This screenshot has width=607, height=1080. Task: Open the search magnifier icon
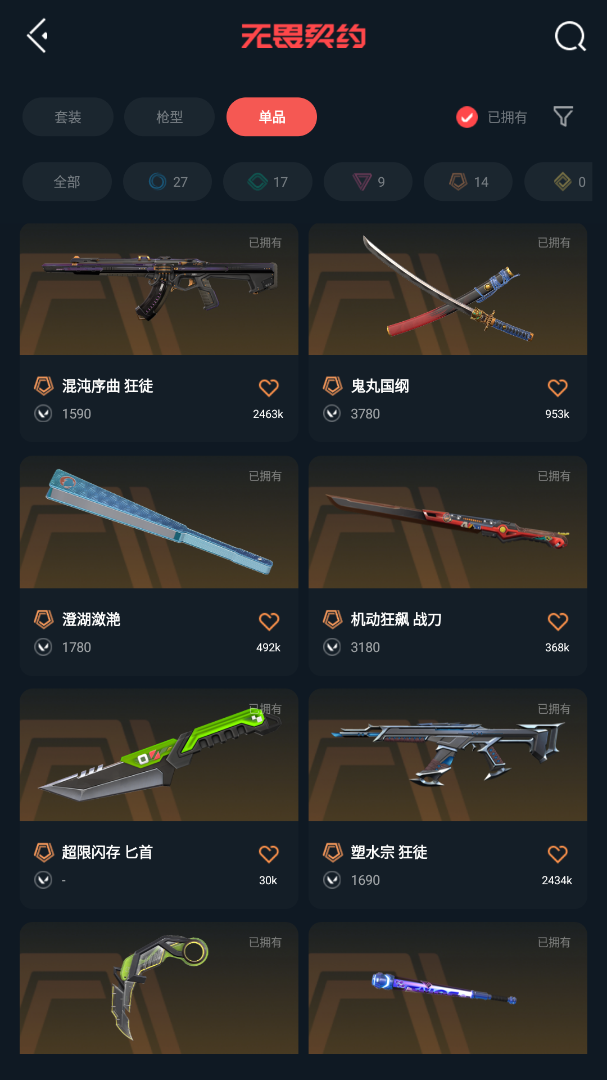point(570,36)
